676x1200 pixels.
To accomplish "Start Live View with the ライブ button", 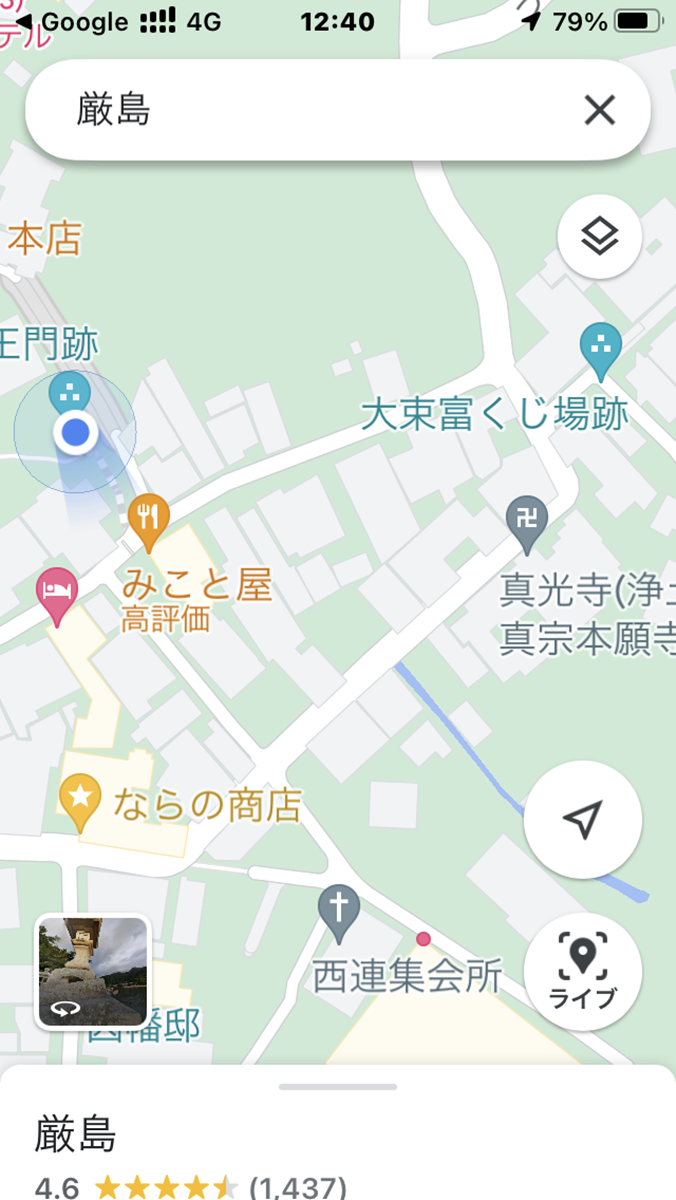I will 582,972.
